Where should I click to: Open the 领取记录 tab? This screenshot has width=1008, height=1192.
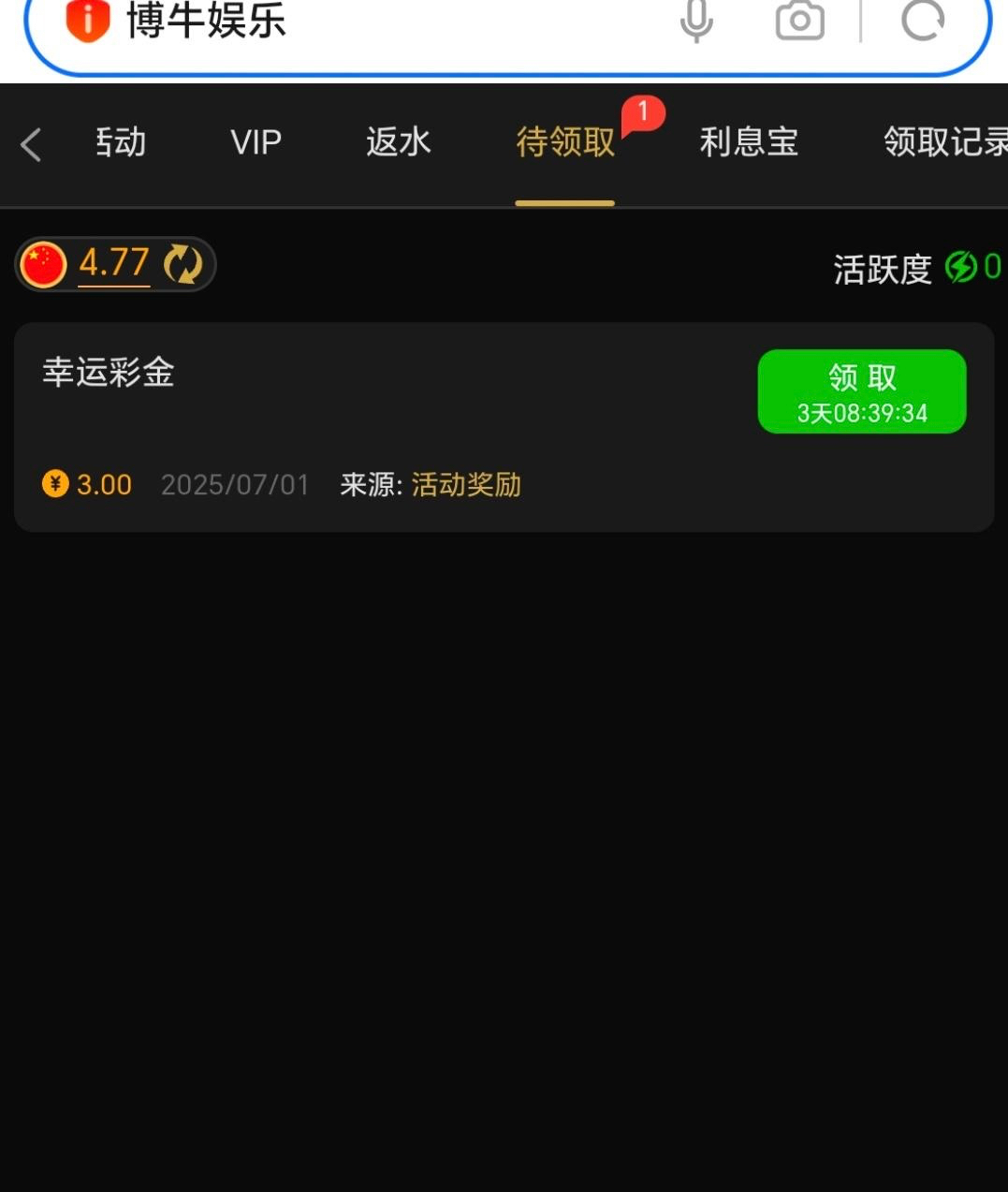tap(943, 142)
